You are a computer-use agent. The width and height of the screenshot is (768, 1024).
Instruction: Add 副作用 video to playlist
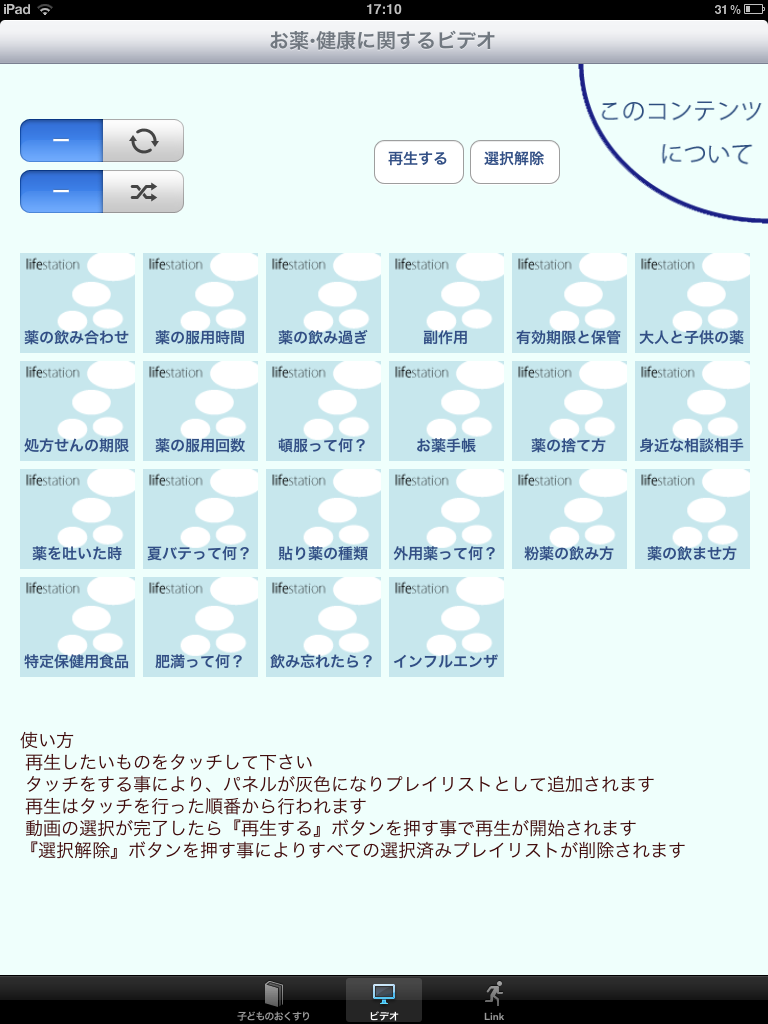tap(446, 303)
